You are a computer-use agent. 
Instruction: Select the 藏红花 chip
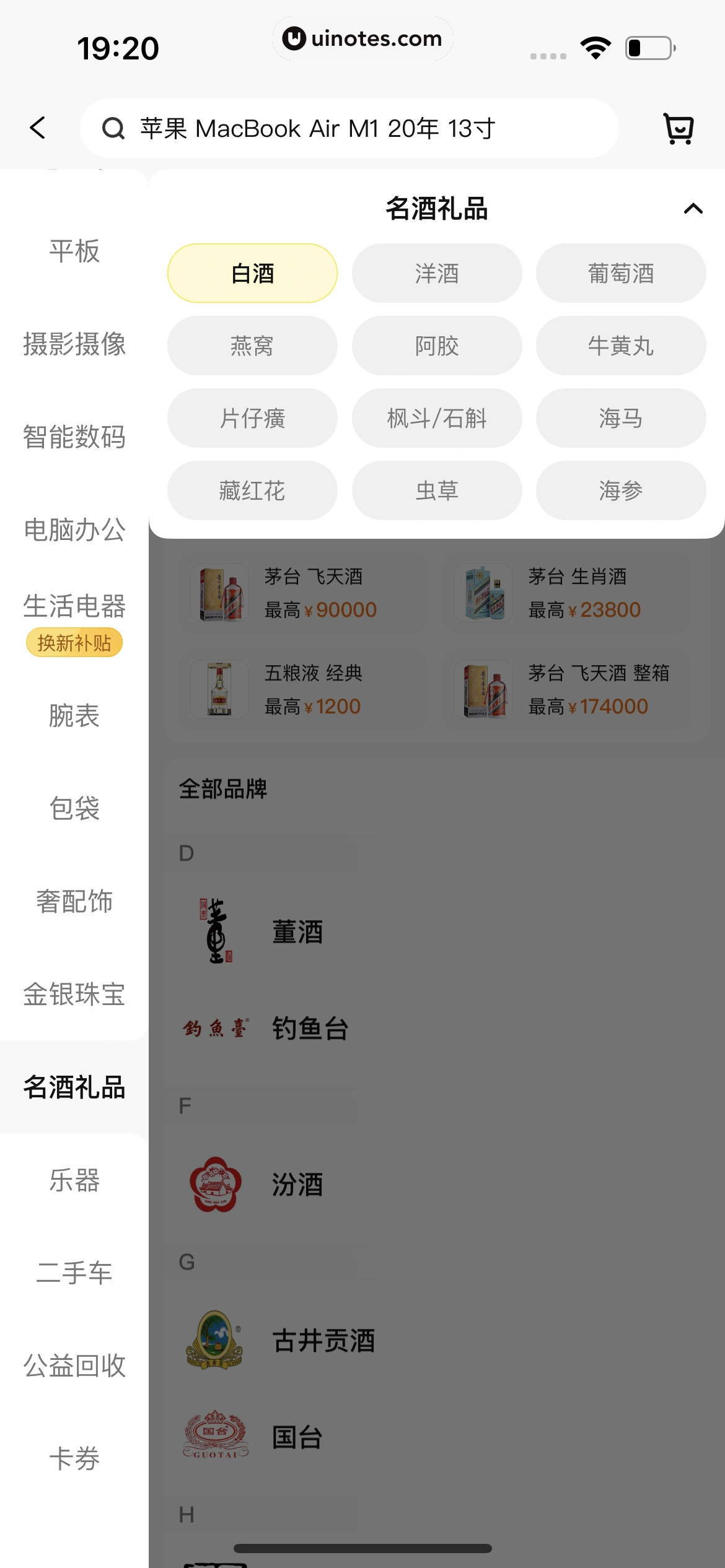click(x=252, y=490)
